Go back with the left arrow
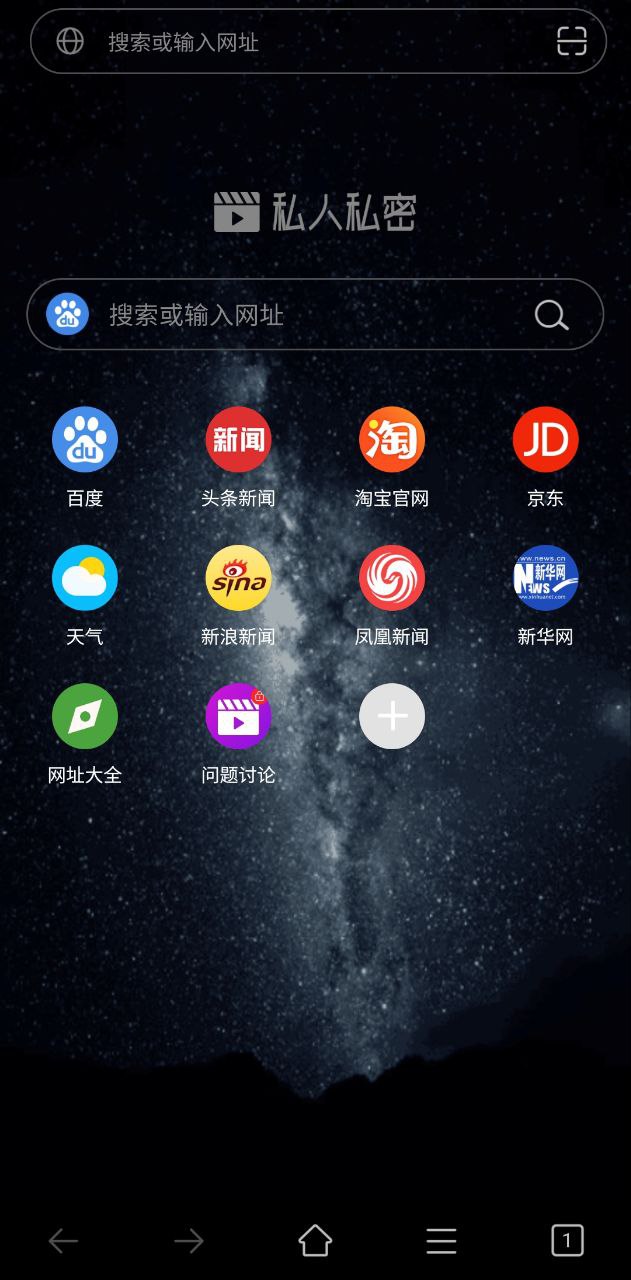The image size is (631, 1280). coord(63,1241)
